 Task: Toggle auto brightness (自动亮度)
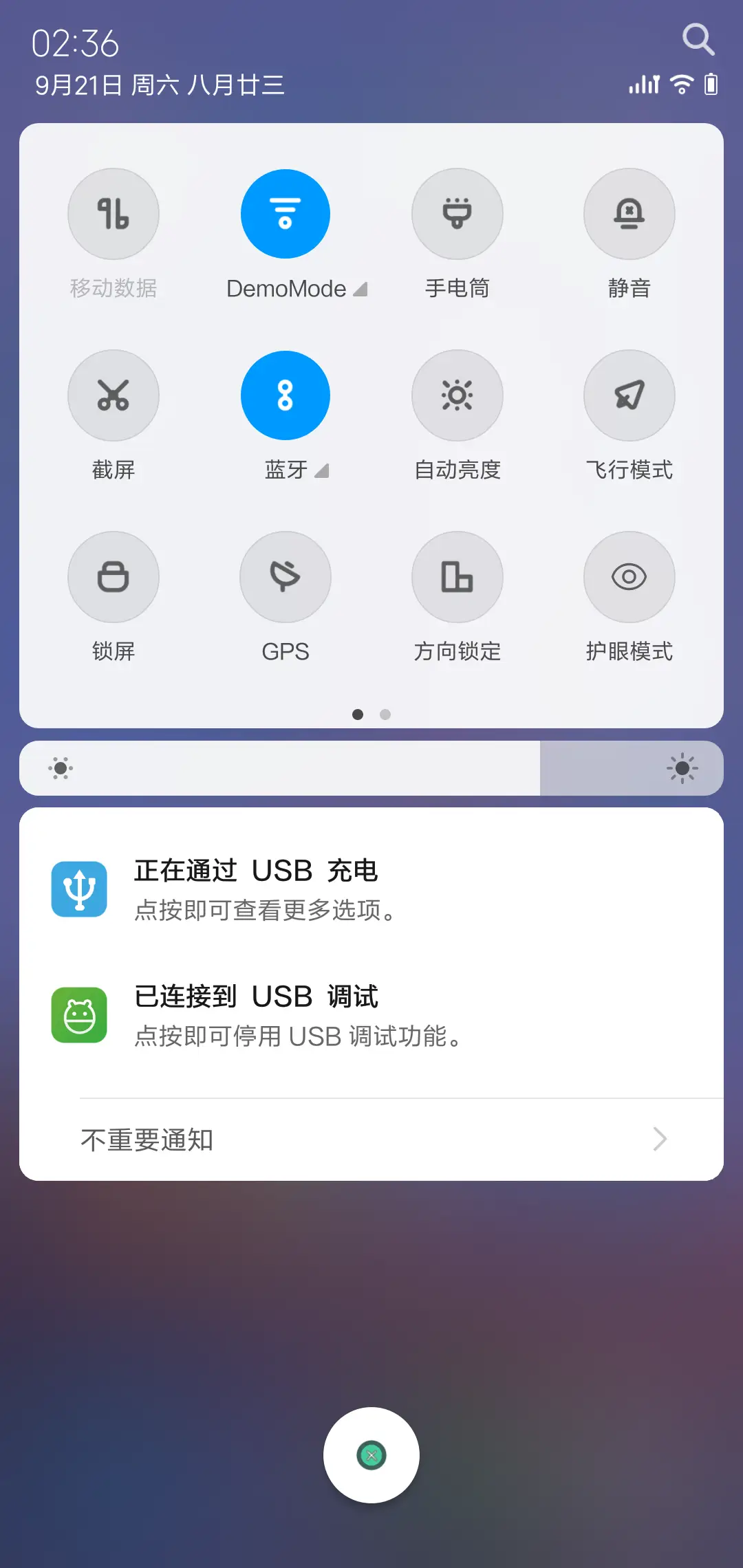pyautogui.click(x=457, y=395)
